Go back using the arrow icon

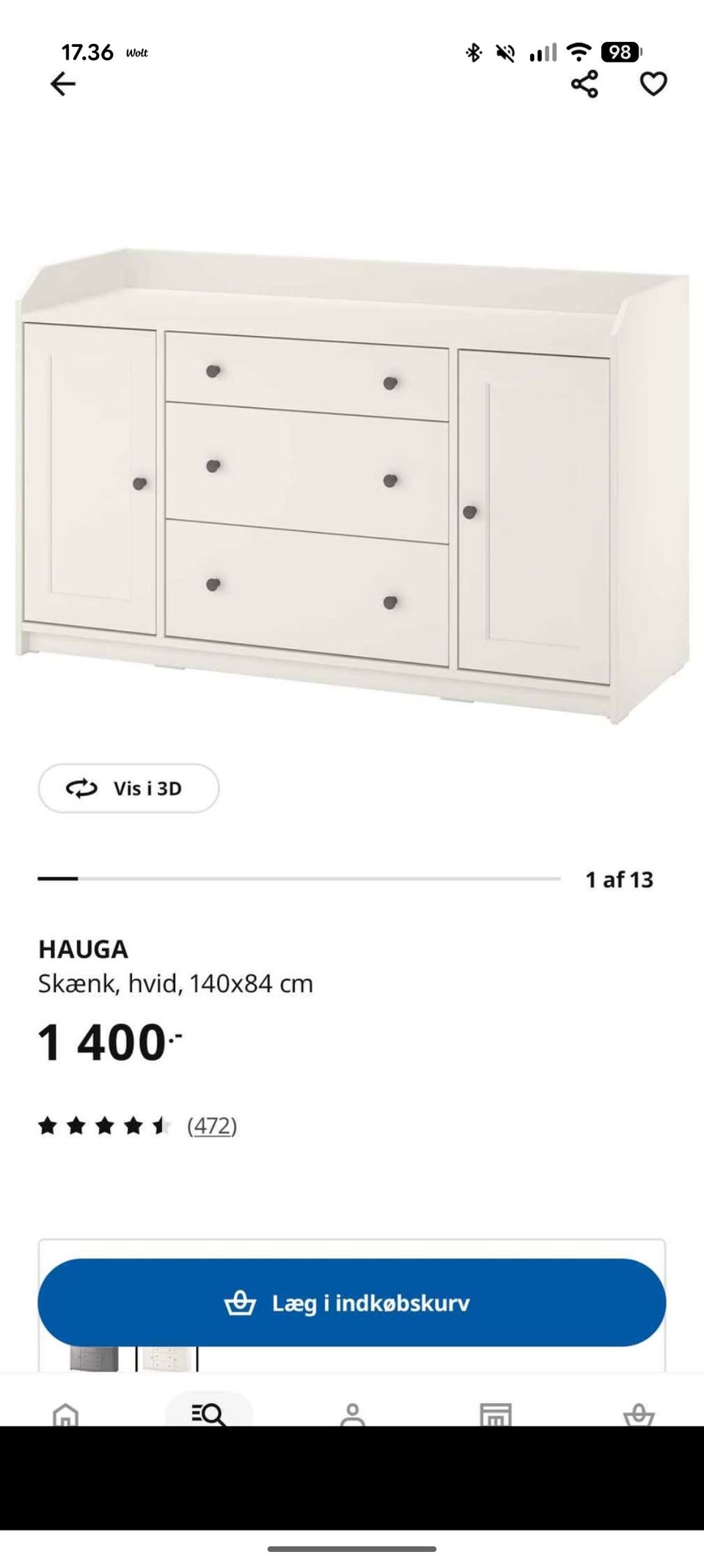[63, 84]
